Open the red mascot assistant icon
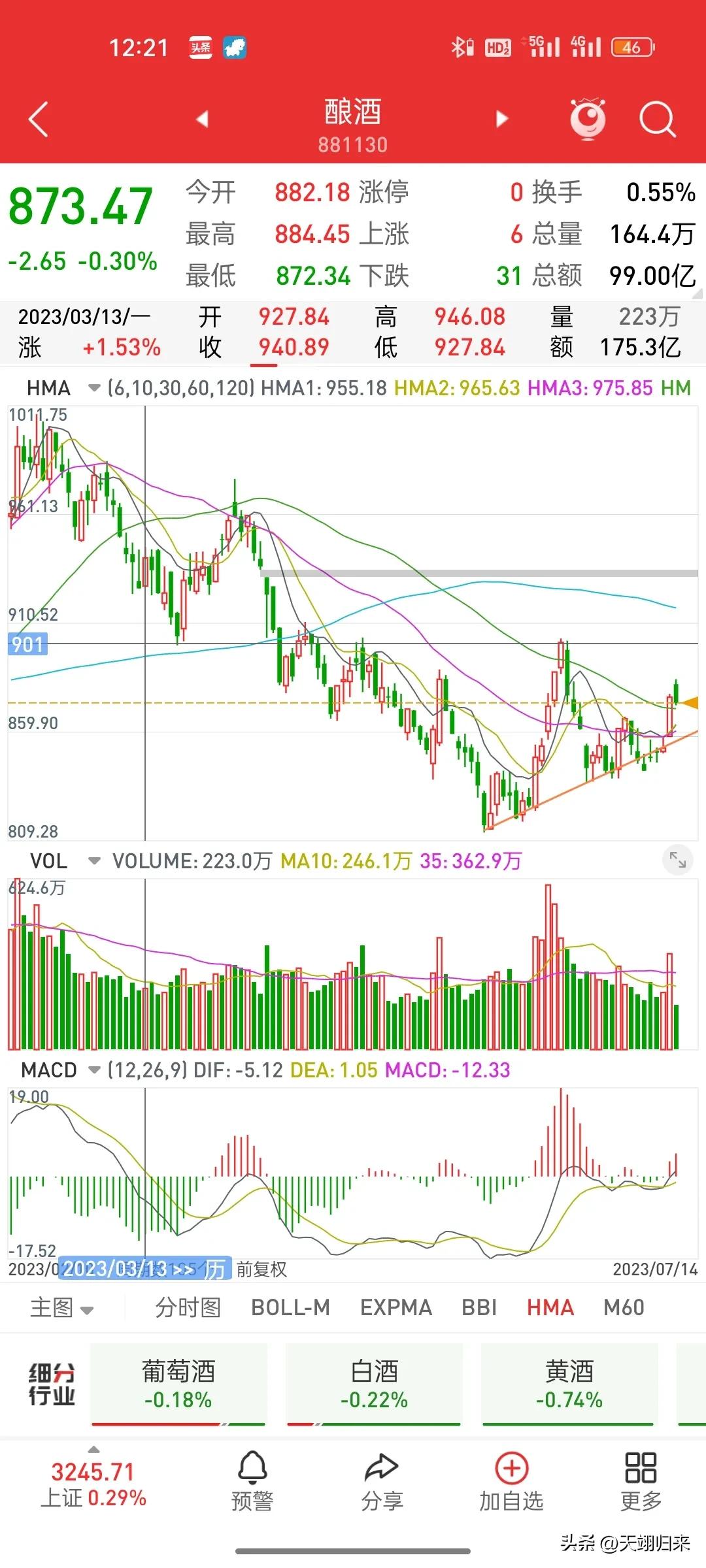 coord(586,119)
